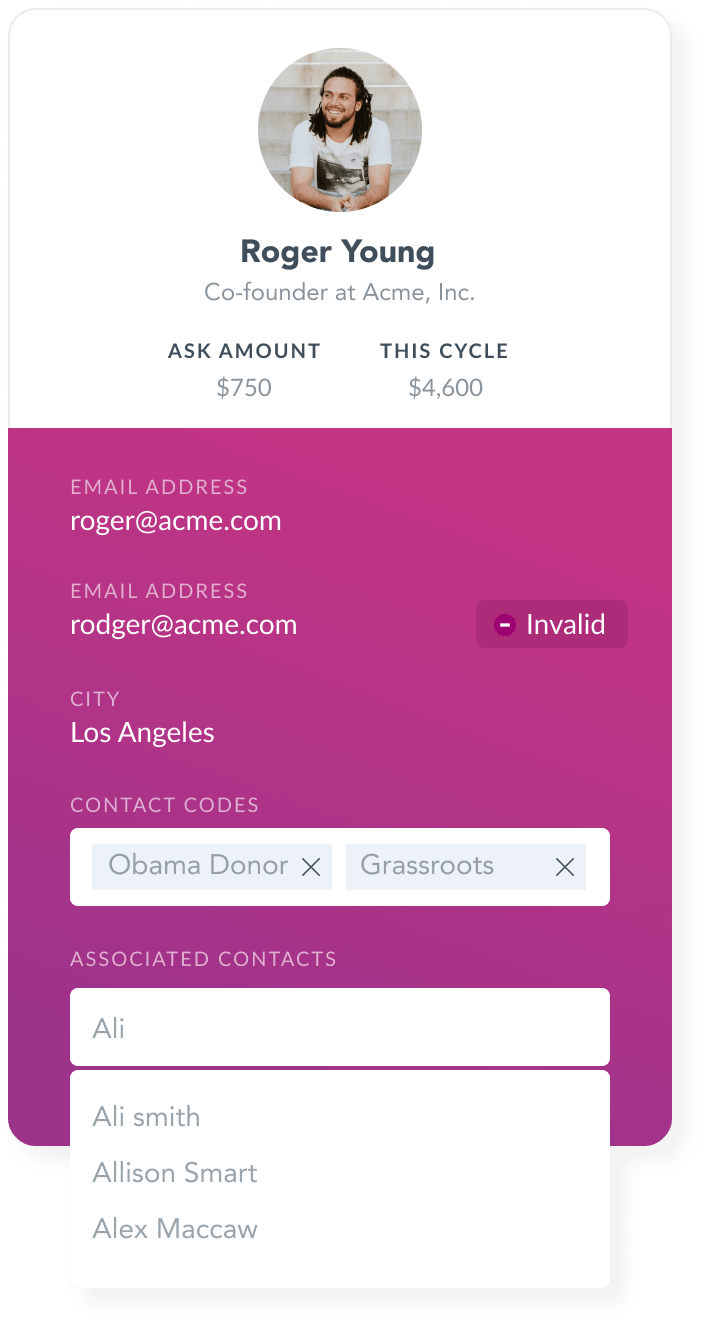Remove the Grassroots contact code
Screen dimensions: 708x1324
tap(565, 868)
